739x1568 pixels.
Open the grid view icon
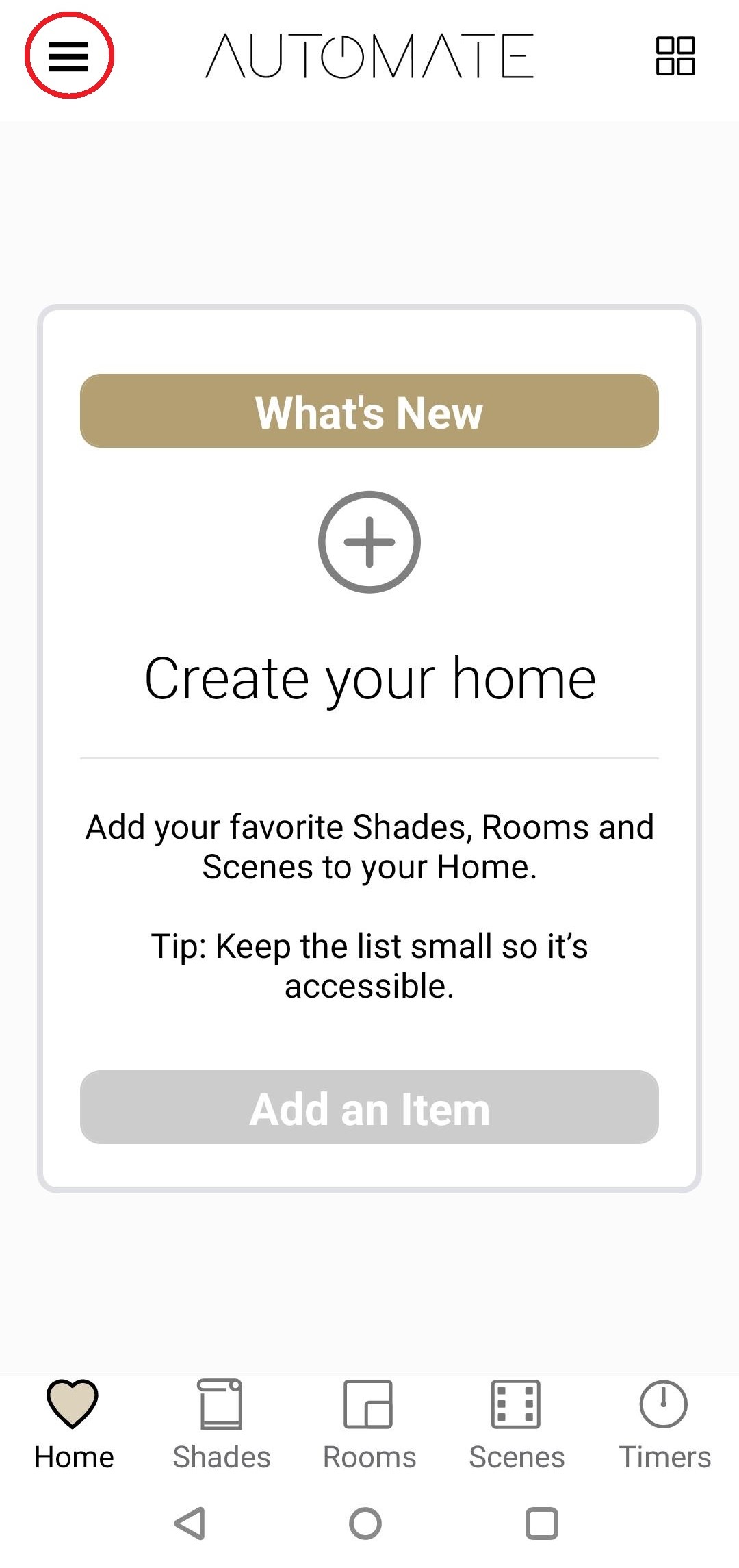pos(675,55)
